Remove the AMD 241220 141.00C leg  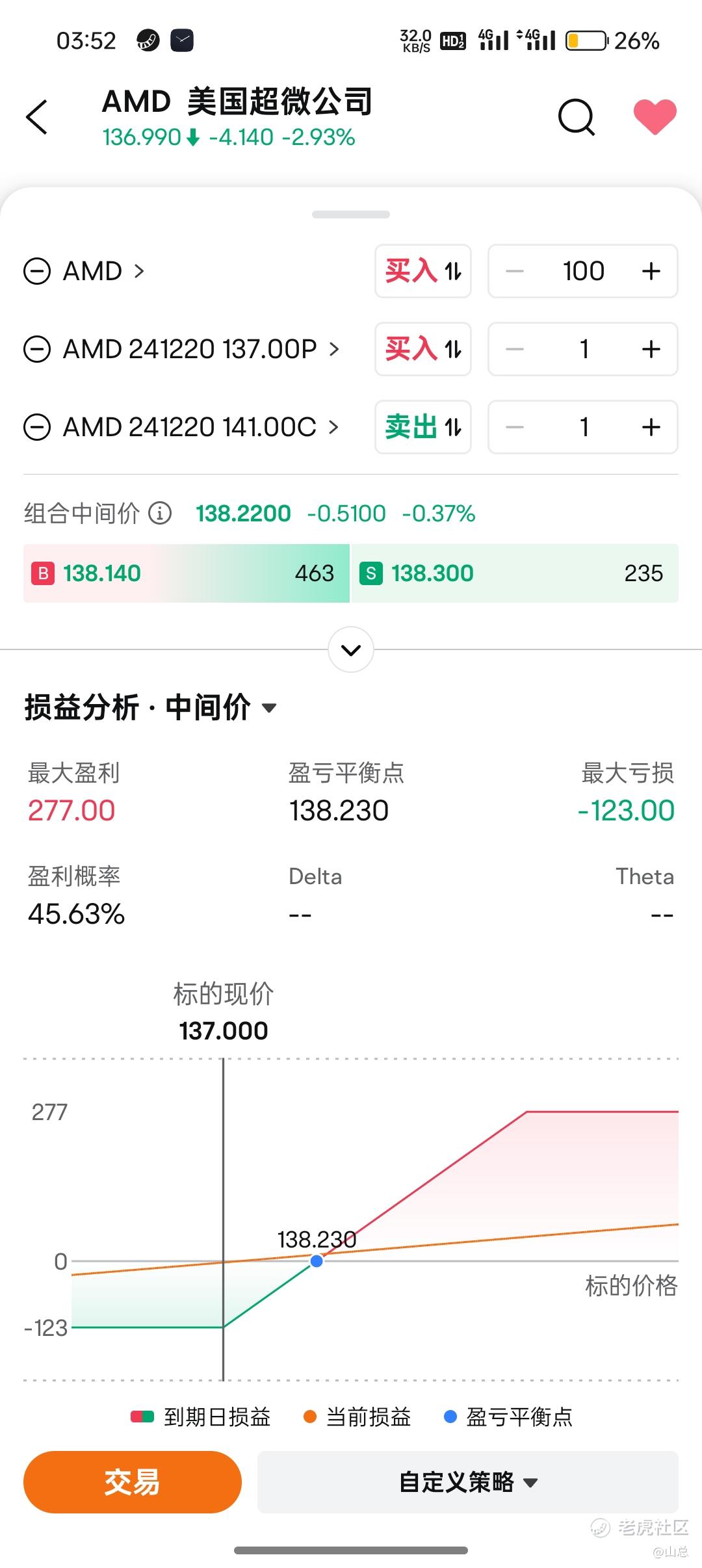[x=37, y=427]
